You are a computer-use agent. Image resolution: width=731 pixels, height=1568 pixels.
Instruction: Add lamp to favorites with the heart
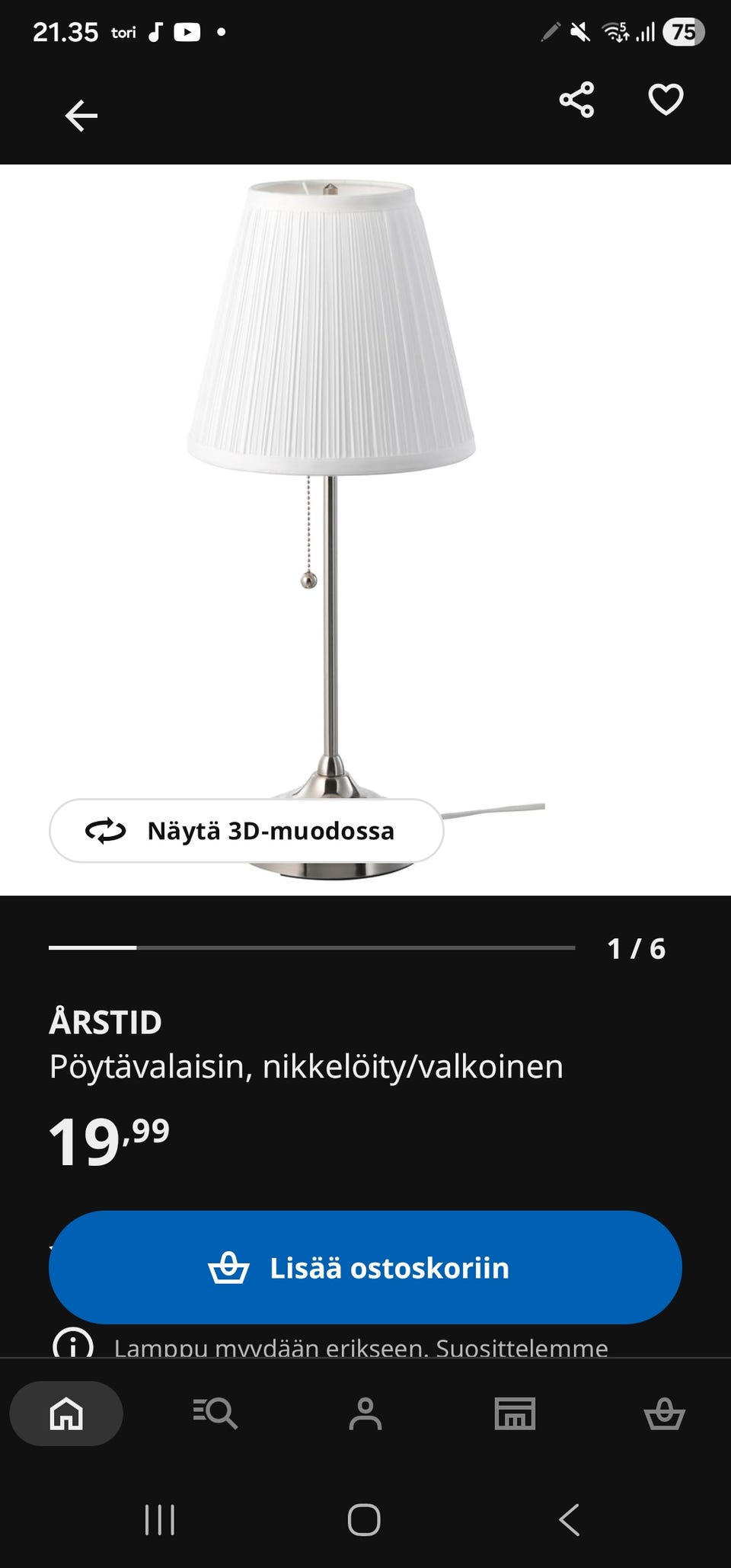666,100
